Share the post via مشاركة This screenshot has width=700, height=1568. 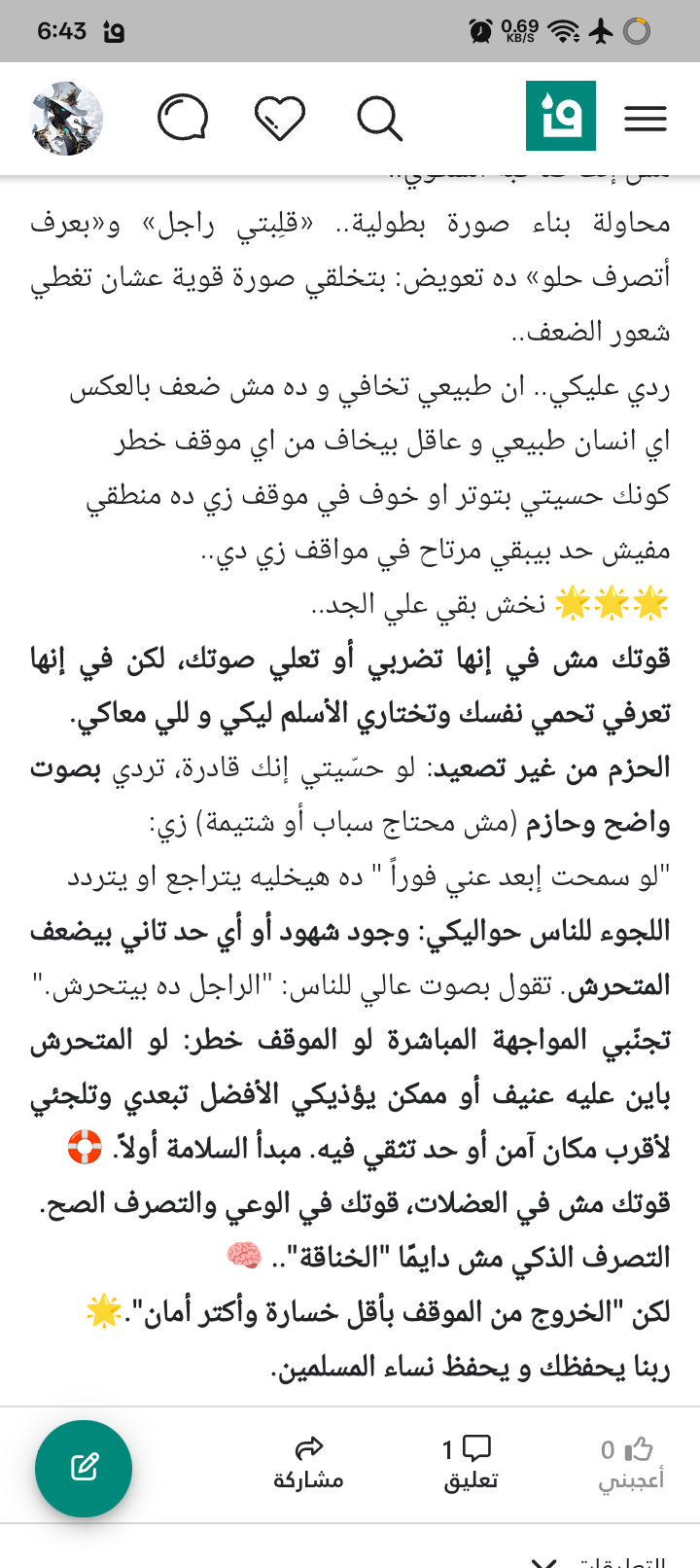point(308,1463)
